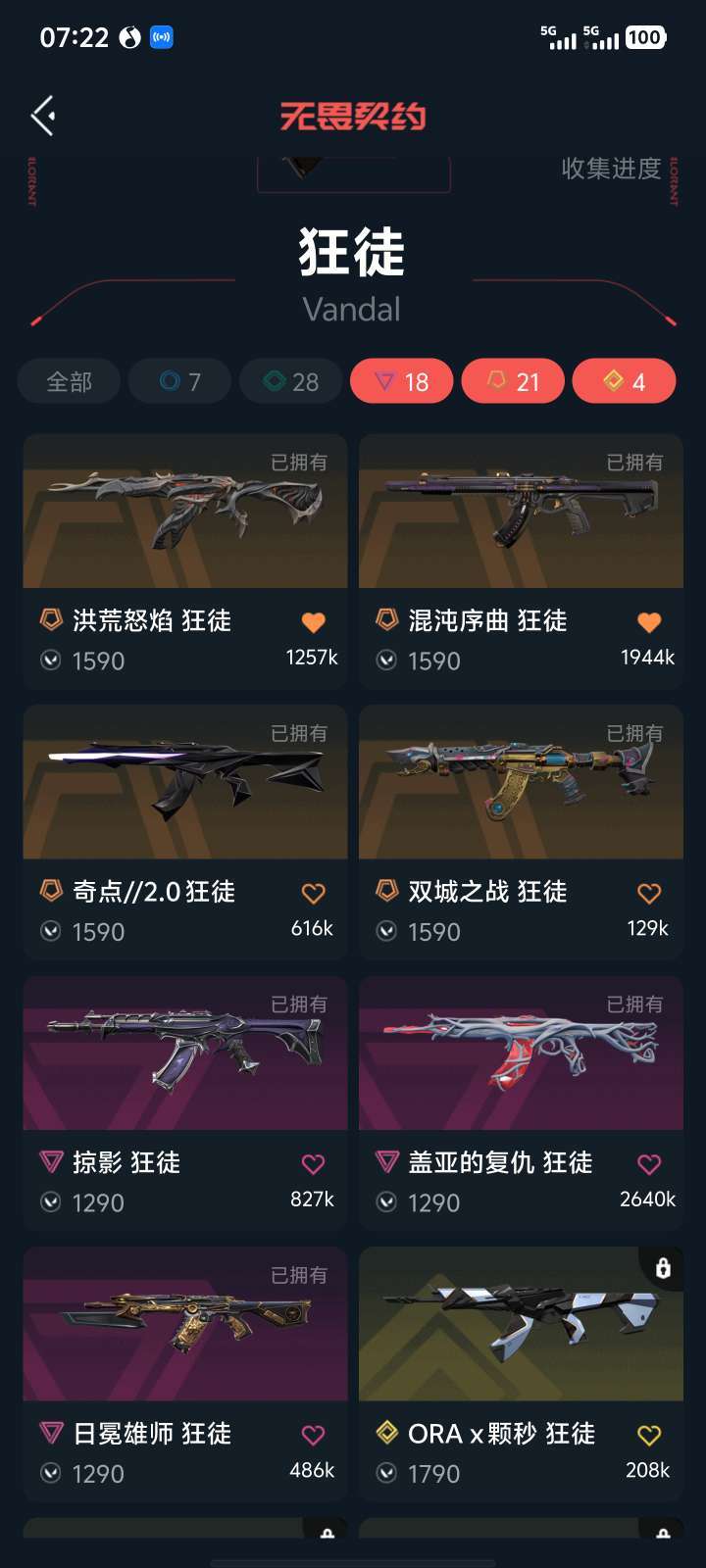Select the 全部 filter tab
This screenshot has width=706, height=1568.
click(69, 381)
